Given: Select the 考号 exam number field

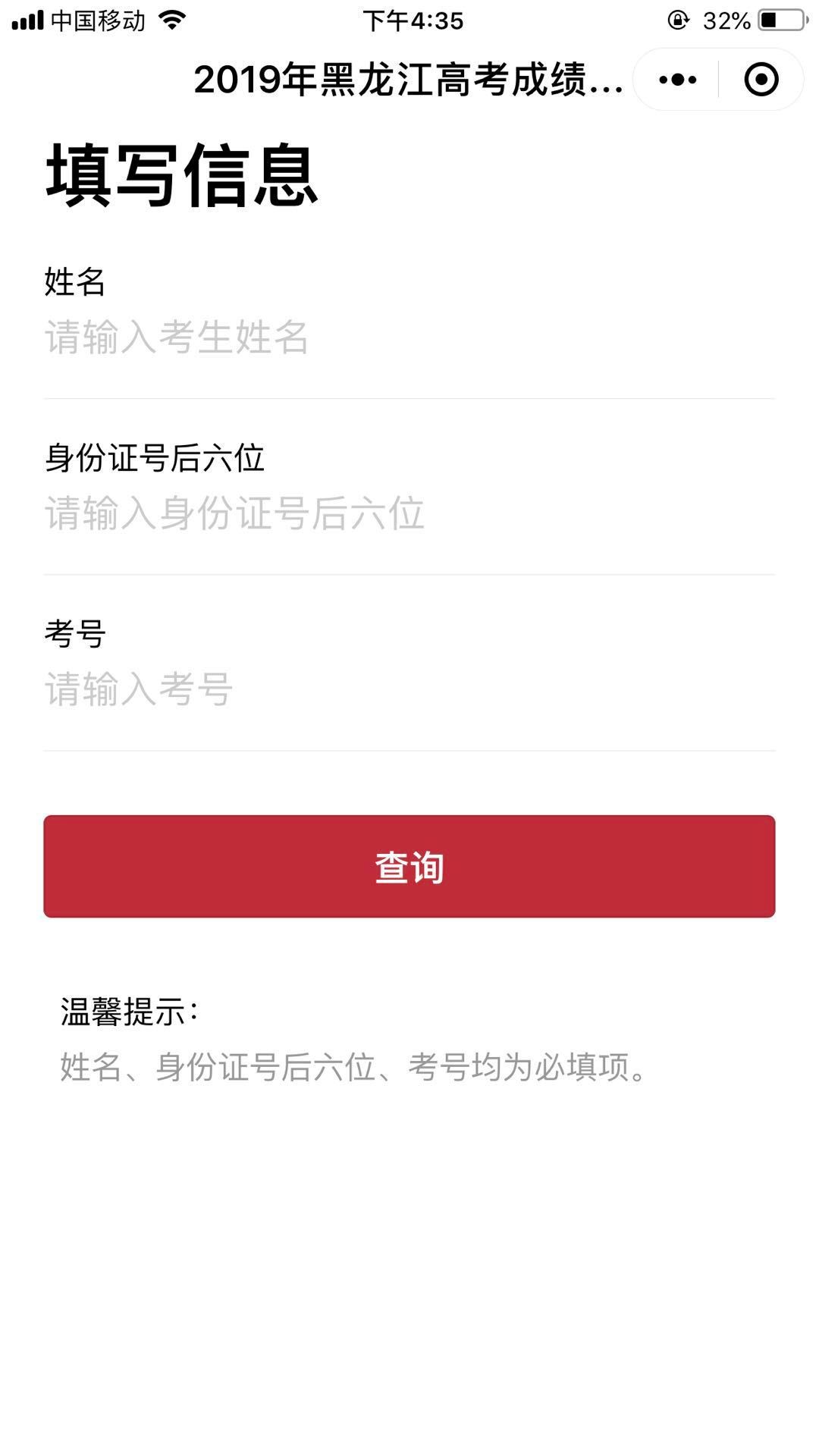Looking at the screenshot, I should [x=409, y=689].
